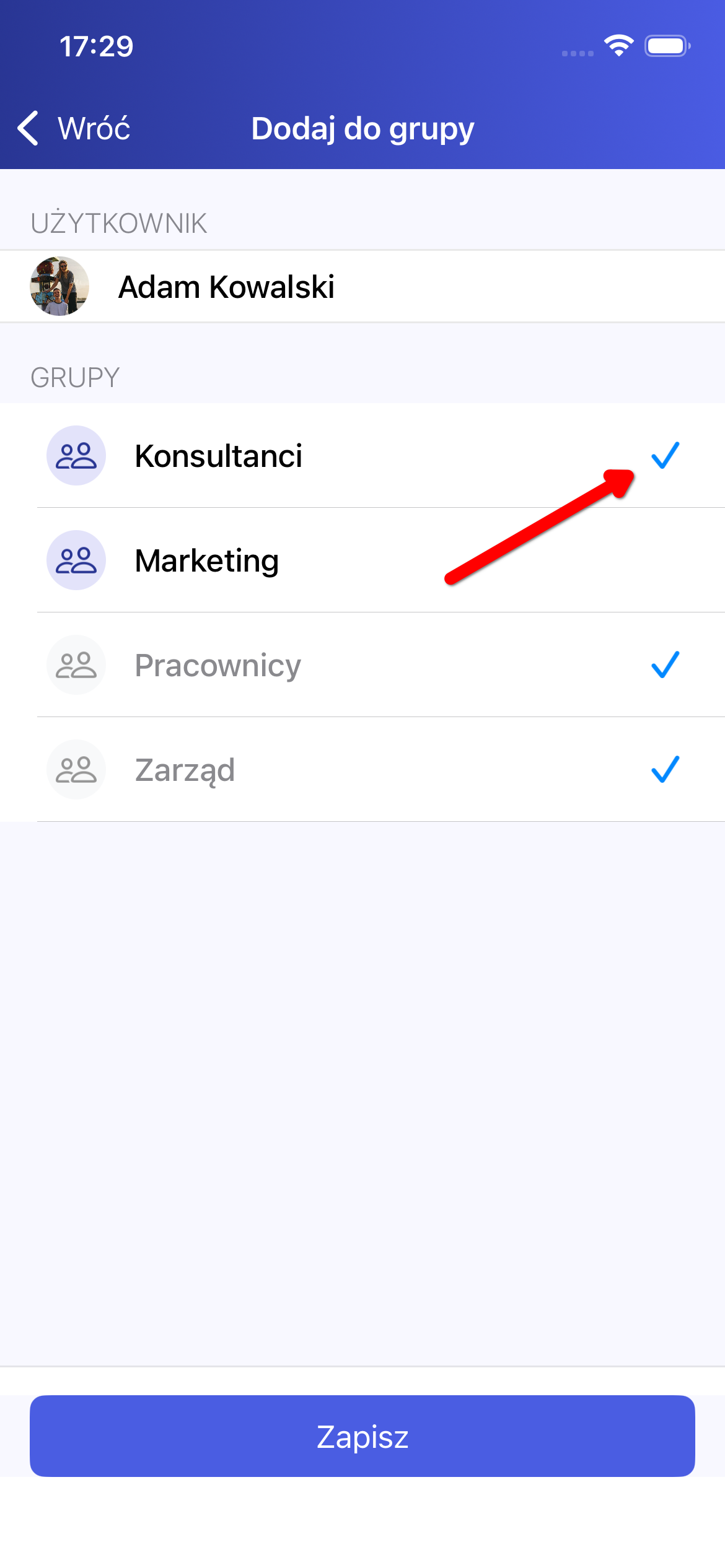The width and height of the screenshot is (725, 1568).
Task: Go back with the Wróć button
Action: [74, 129]
